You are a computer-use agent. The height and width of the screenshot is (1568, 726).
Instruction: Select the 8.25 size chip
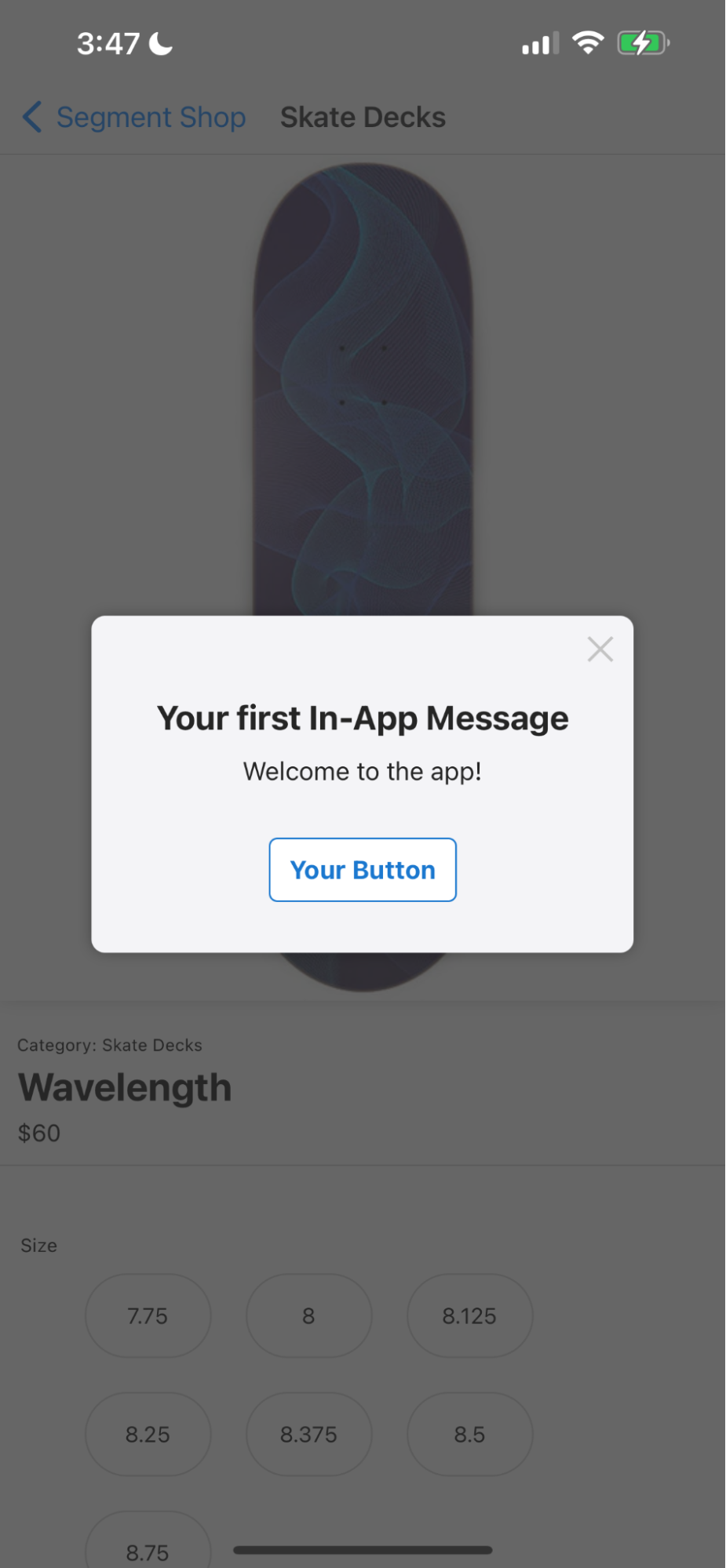pyautogui.click(x=148, y=1434)
